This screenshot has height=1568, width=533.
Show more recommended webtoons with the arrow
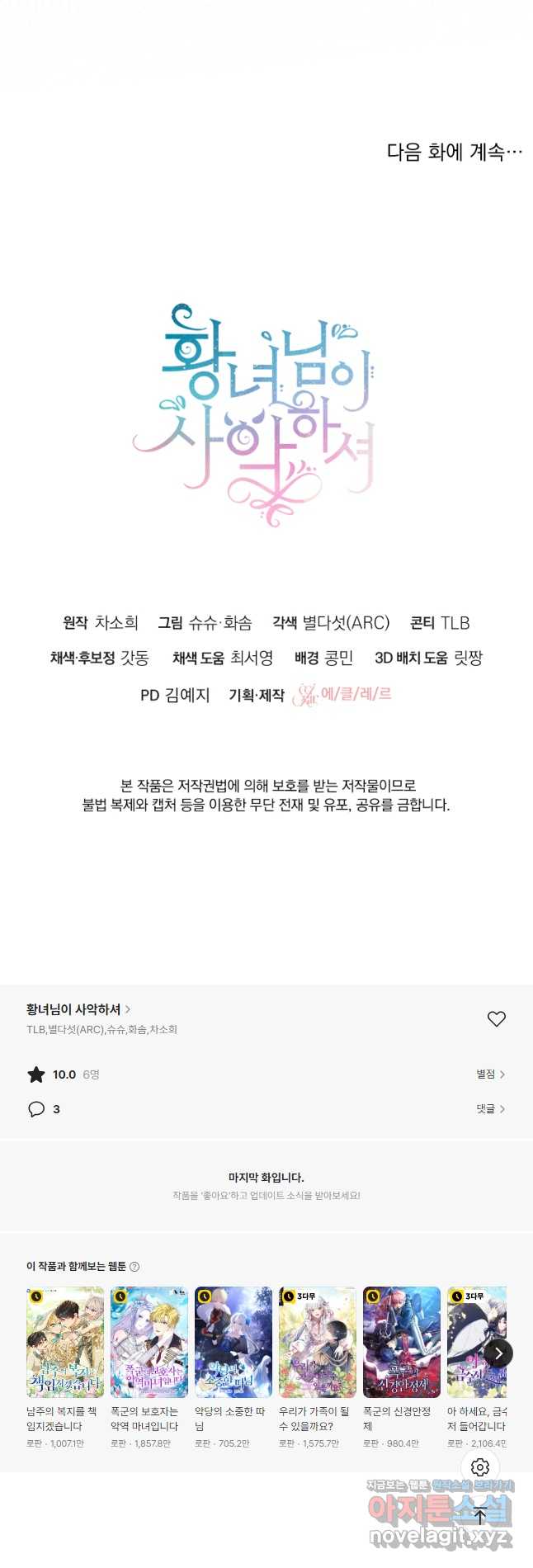pyautogui.click(x=498, y=1353)
